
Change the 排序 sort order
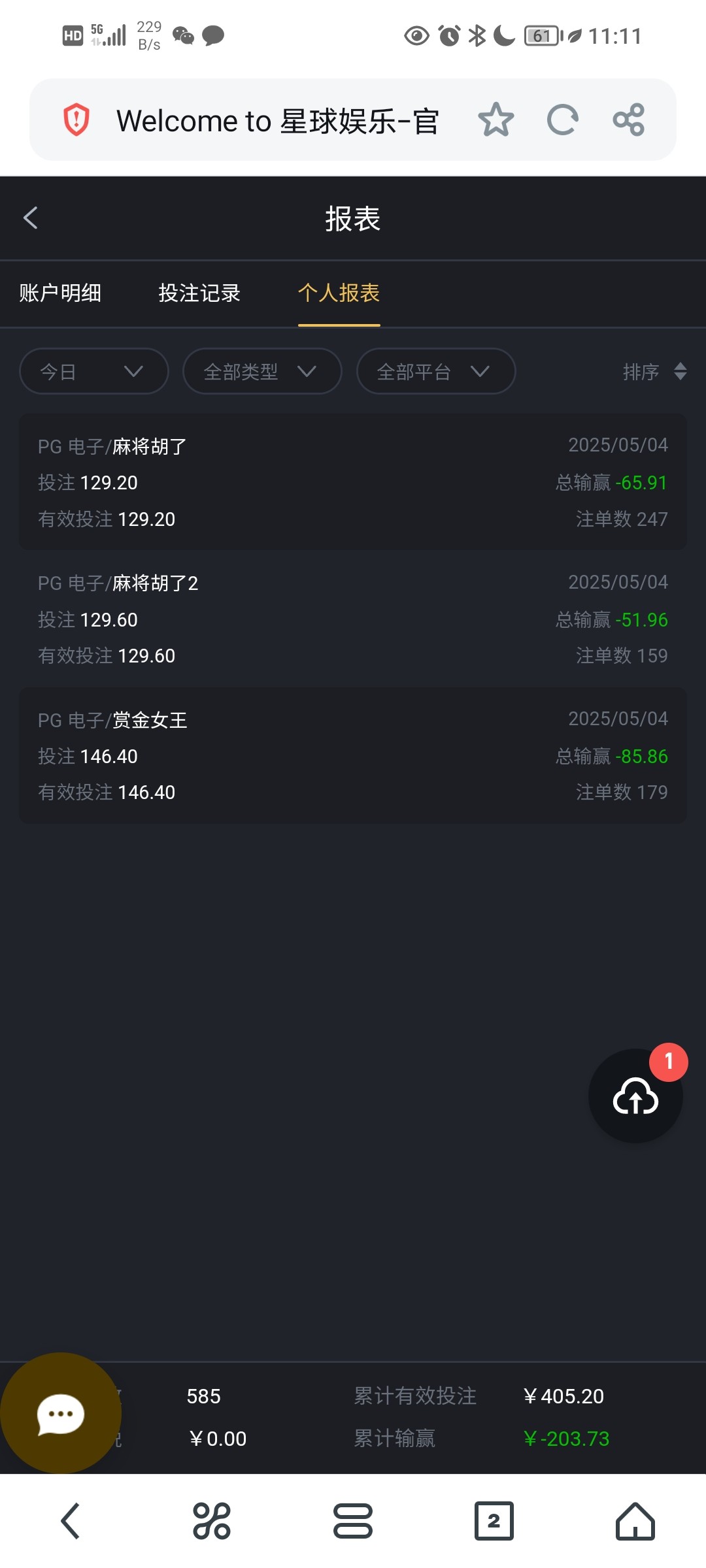click(654, 372)
